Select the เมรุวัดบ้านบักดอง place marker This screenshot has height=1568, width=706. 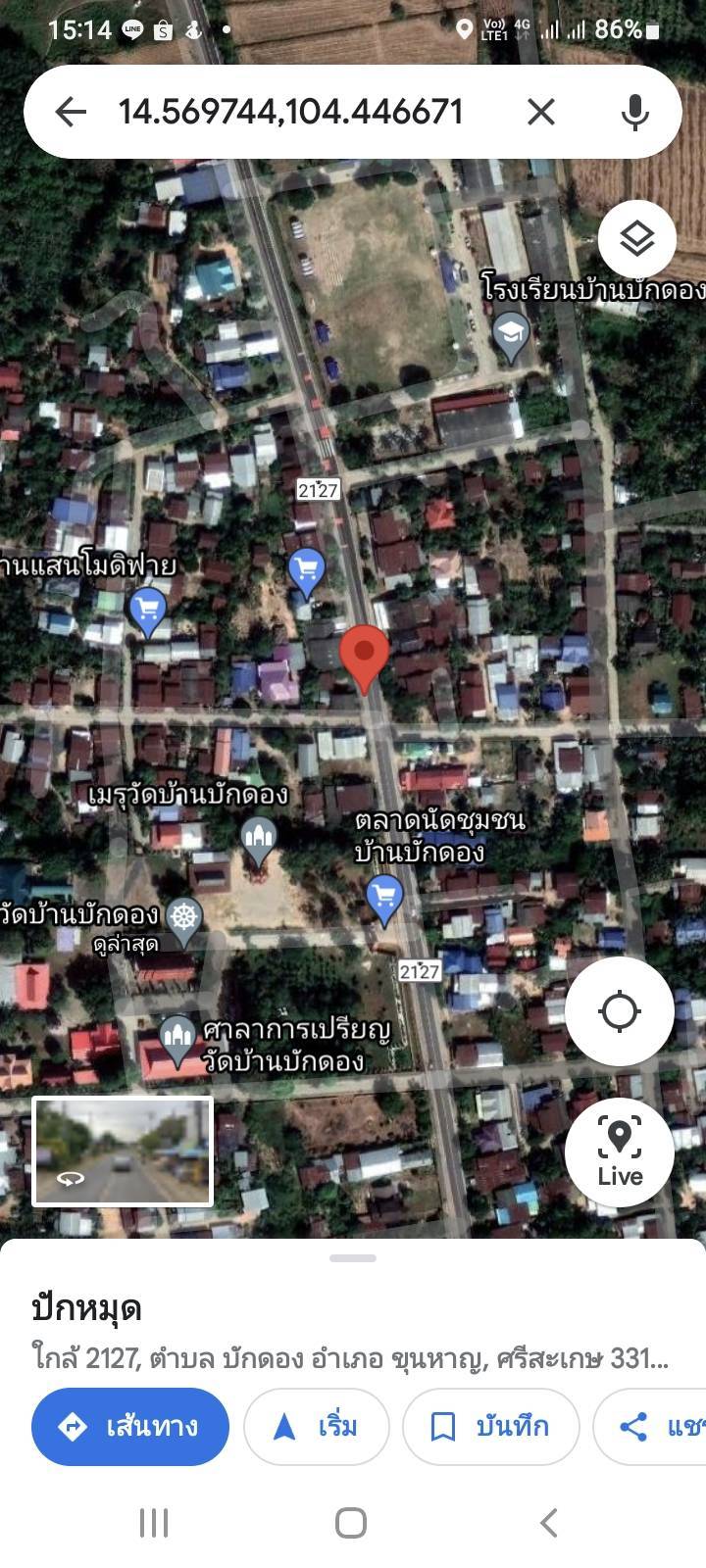click(x=258, y=840)
